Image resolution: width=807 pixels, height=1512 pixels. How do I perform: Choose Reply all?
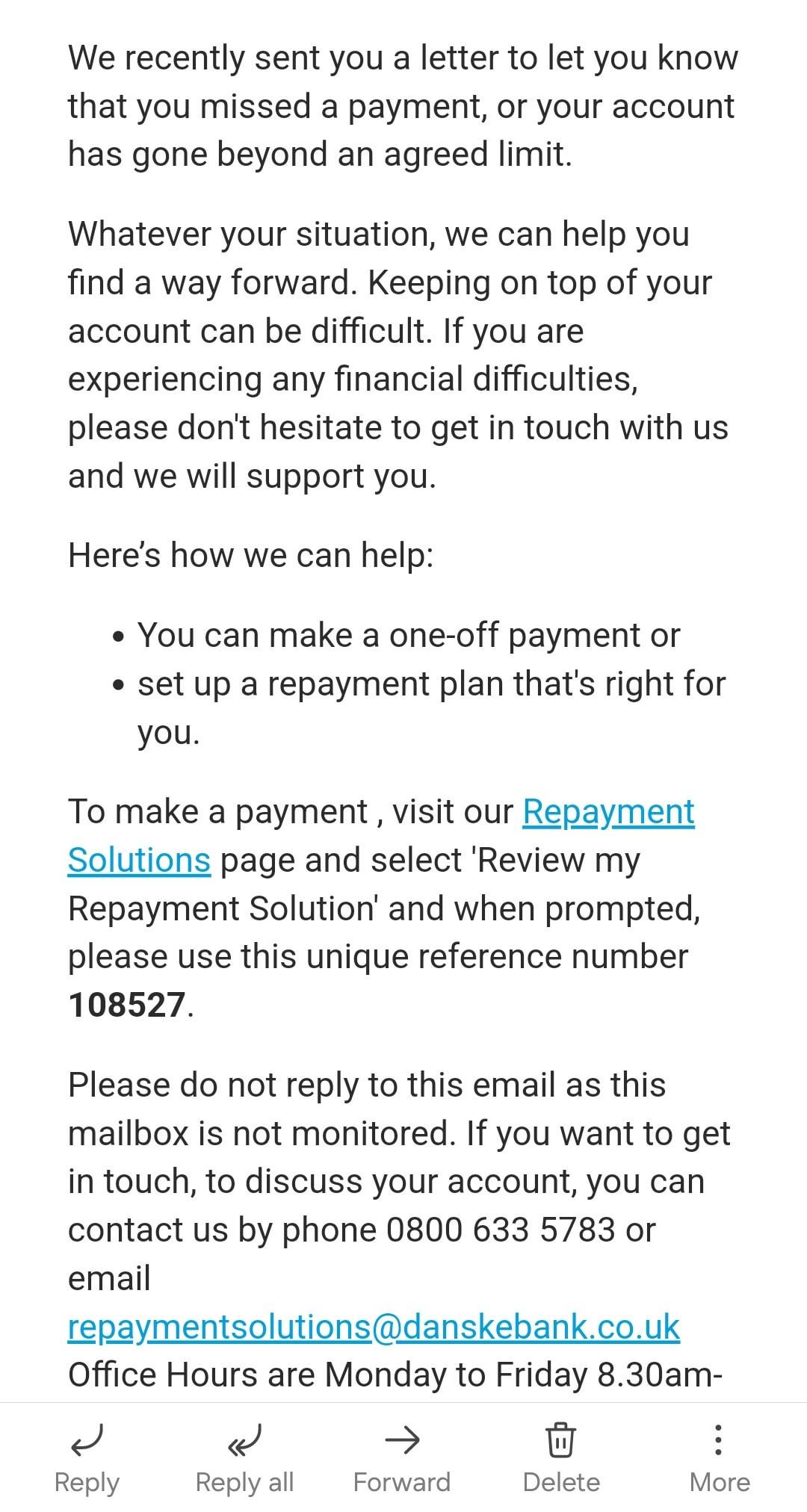coord(244,1459)
